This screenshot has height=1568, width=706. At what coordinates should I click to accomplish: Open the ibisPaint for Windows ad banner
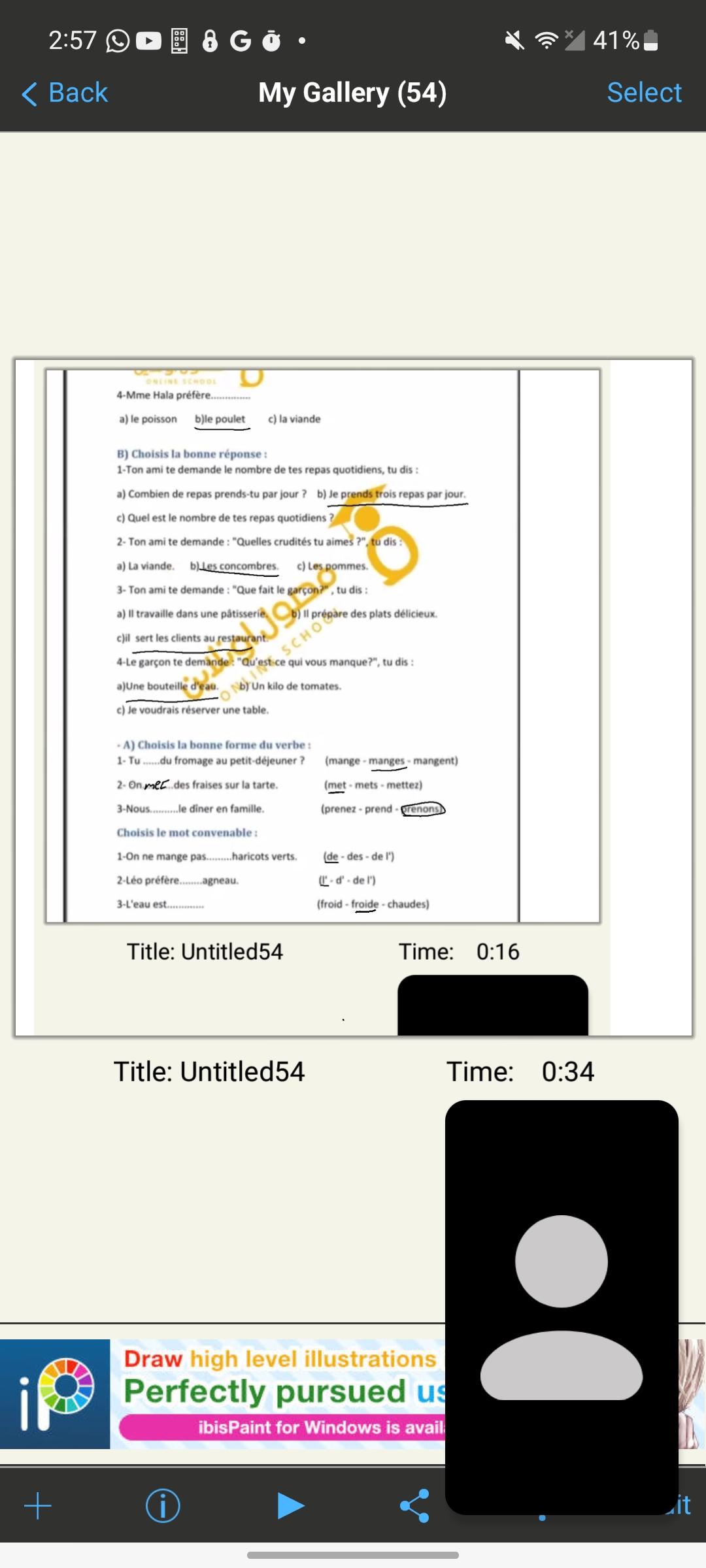(222, 1394)
